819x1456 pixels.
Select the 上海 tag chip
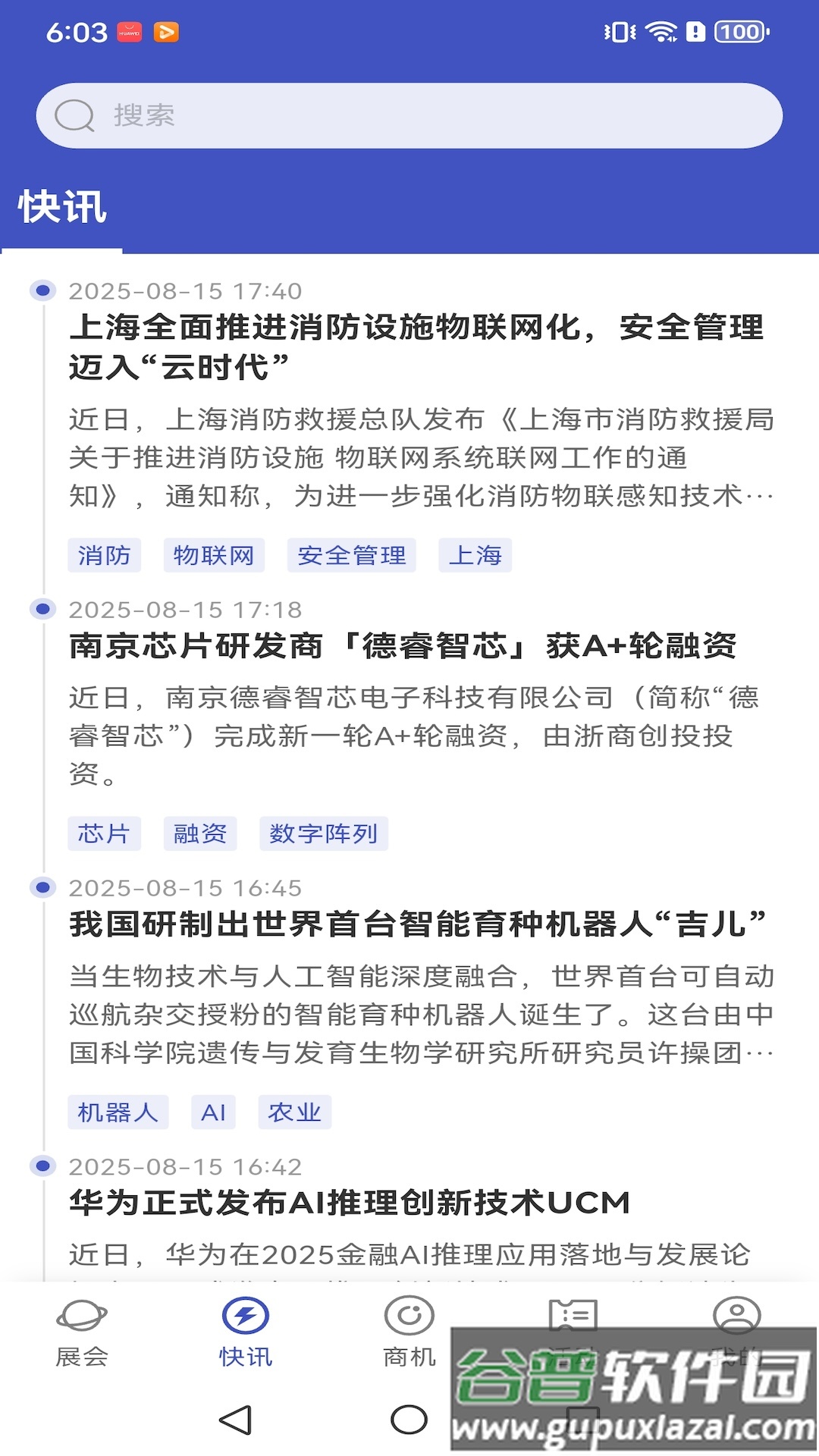point(475,555)
